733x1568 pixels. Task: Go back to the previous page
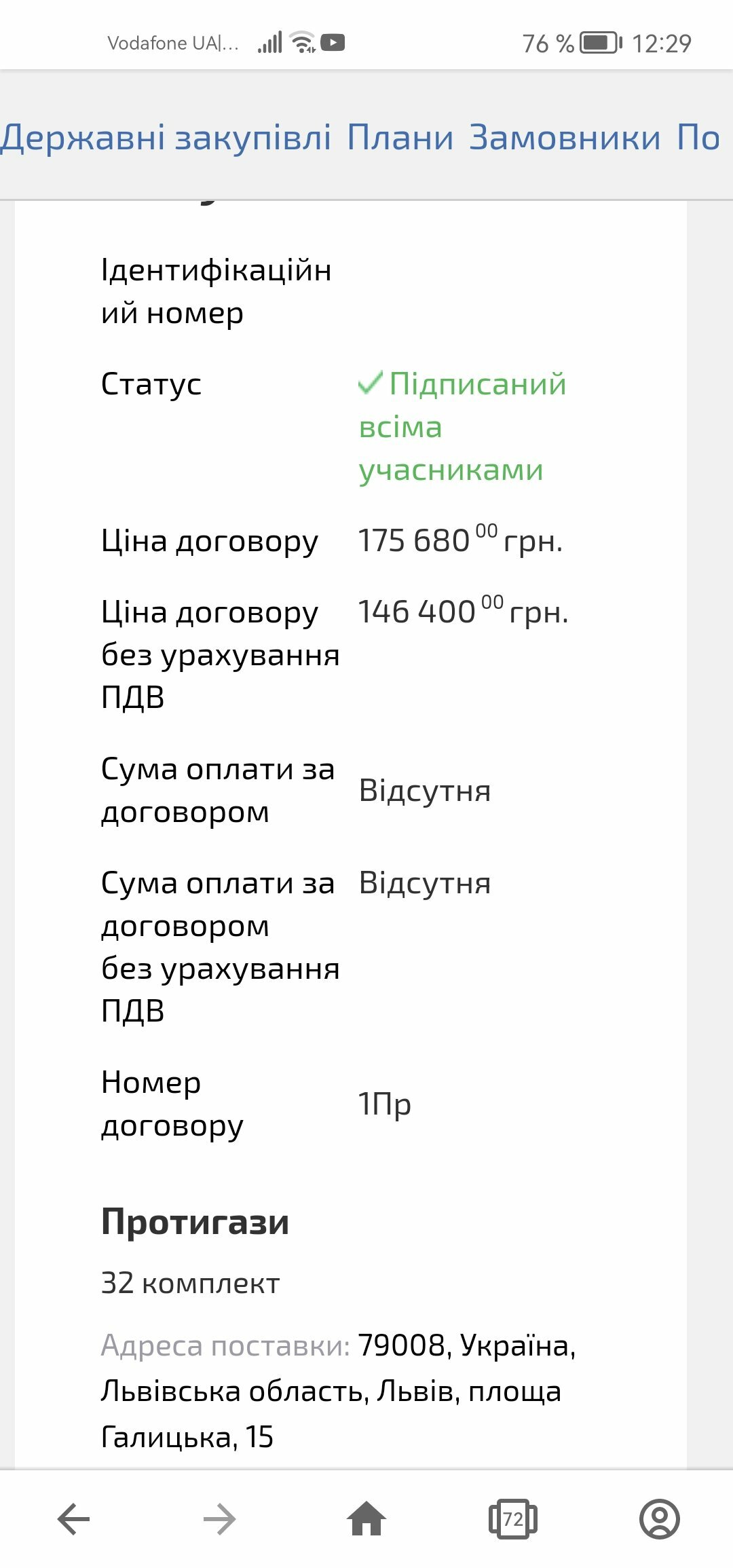click(x=73, y=1519)
